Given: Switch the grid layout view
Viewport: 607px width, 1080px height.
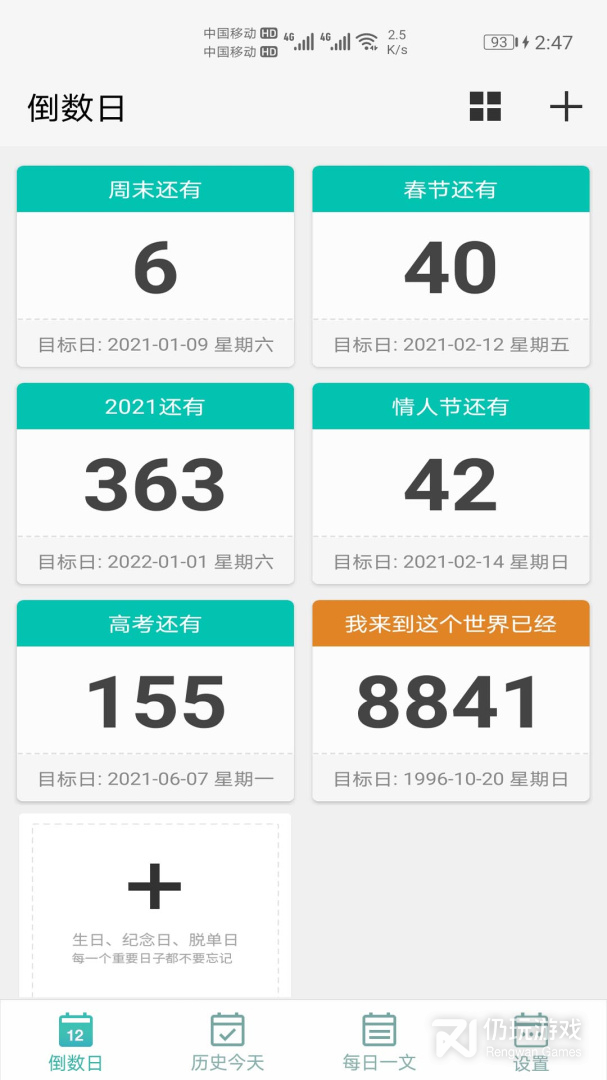Looking at the screenshot, I should tap(485, 107).
